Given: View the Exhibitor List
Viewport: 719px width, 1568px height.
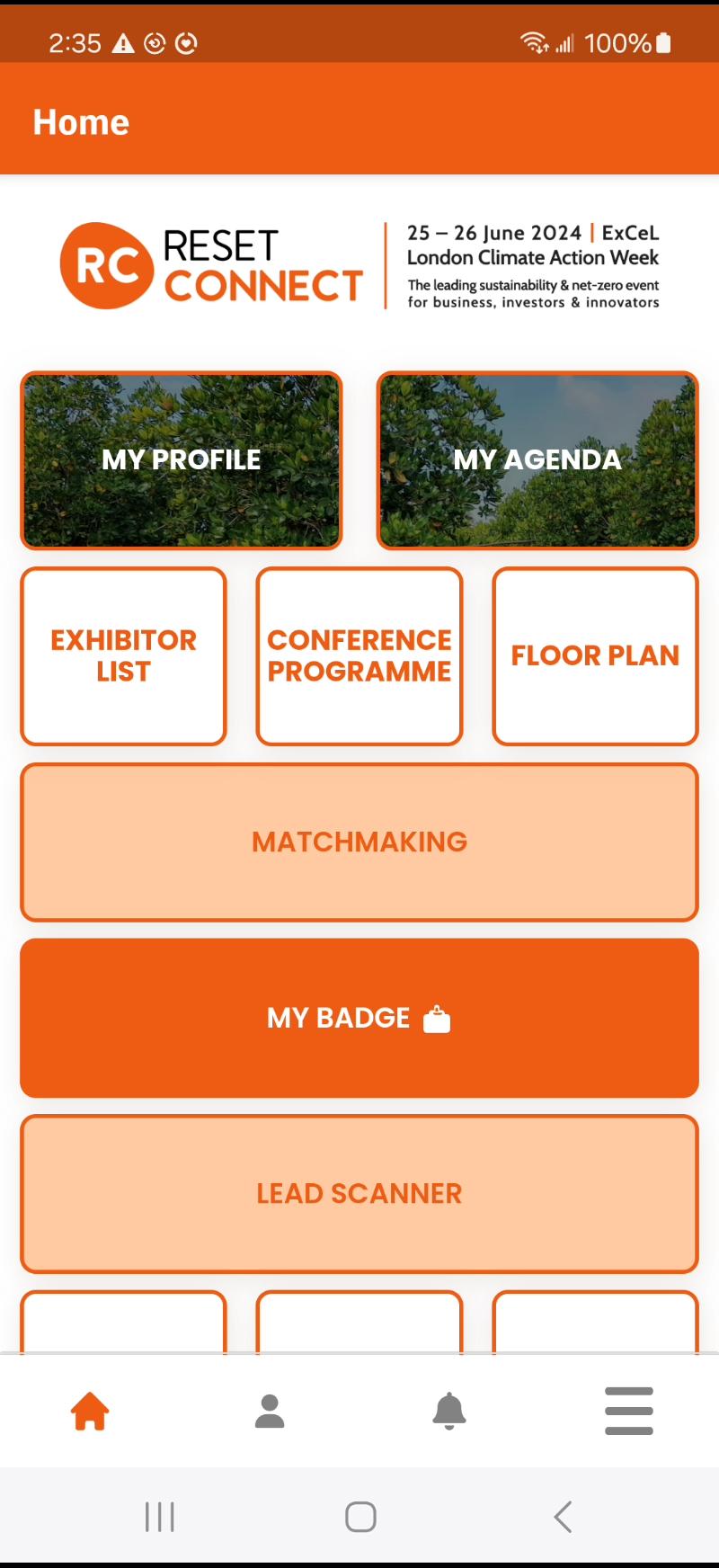Looking at the screenshot, I should 123,655.
